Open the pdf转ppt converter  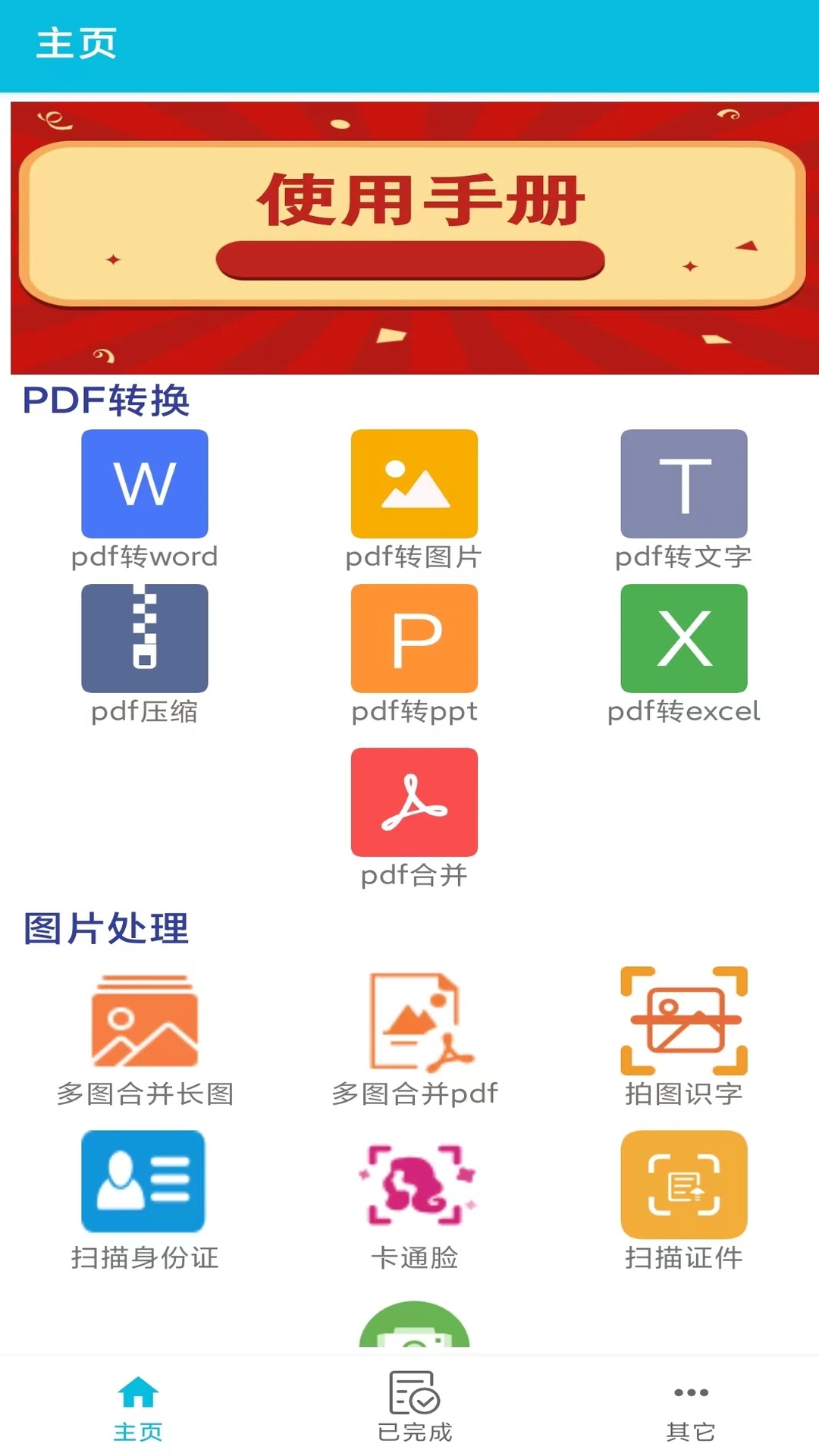tap(414, 637)
